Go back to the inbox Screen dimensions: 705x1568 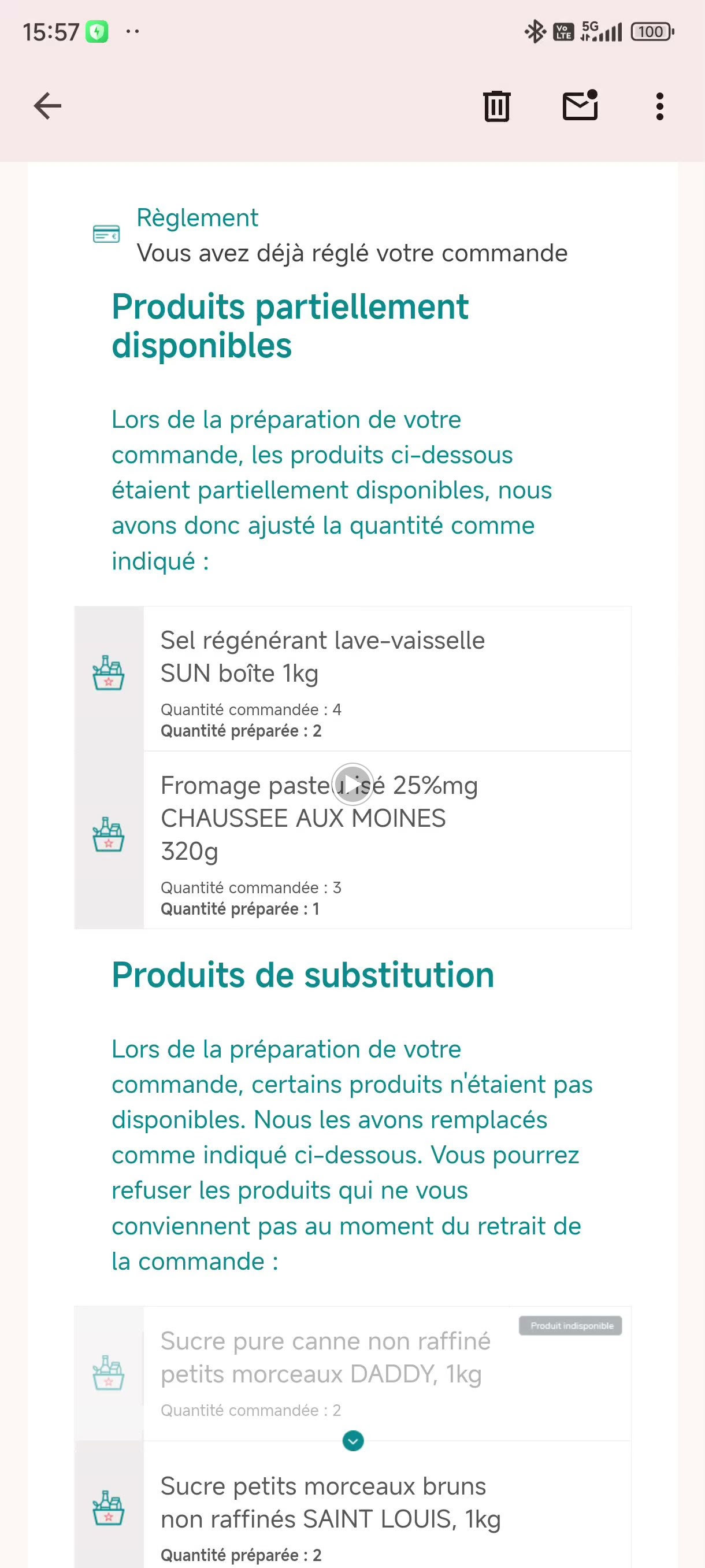coord(47,106)
